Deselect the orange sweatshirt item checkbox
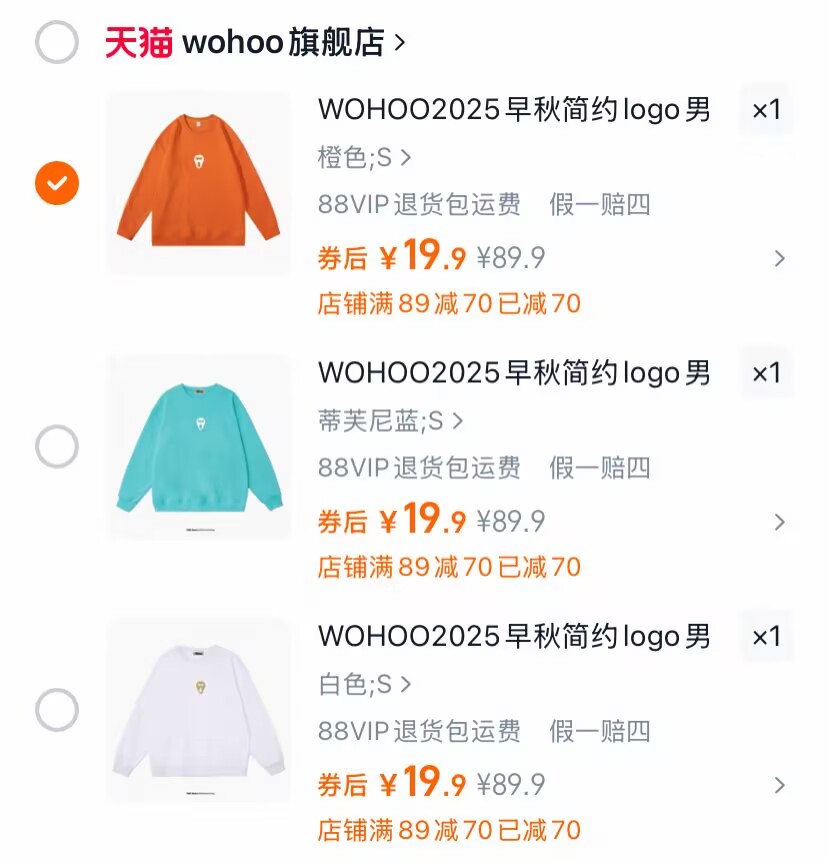This screenshot has width=828, height=862. tap(57, 182)
